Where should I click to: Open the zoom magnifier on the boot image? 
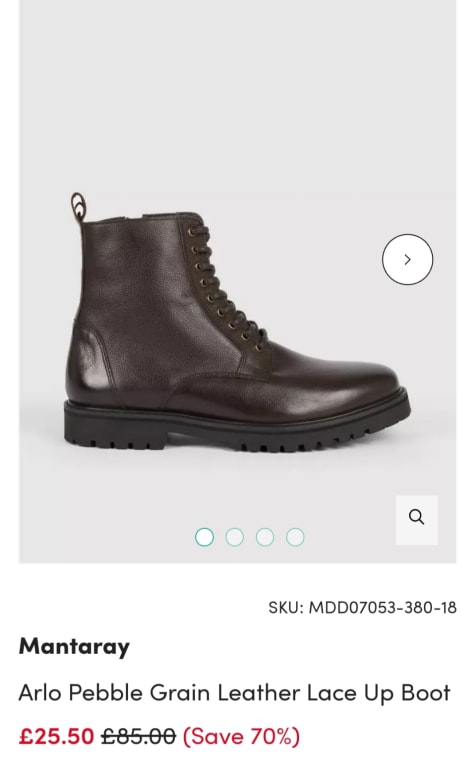pyautogui.click(x=417, y=520)
